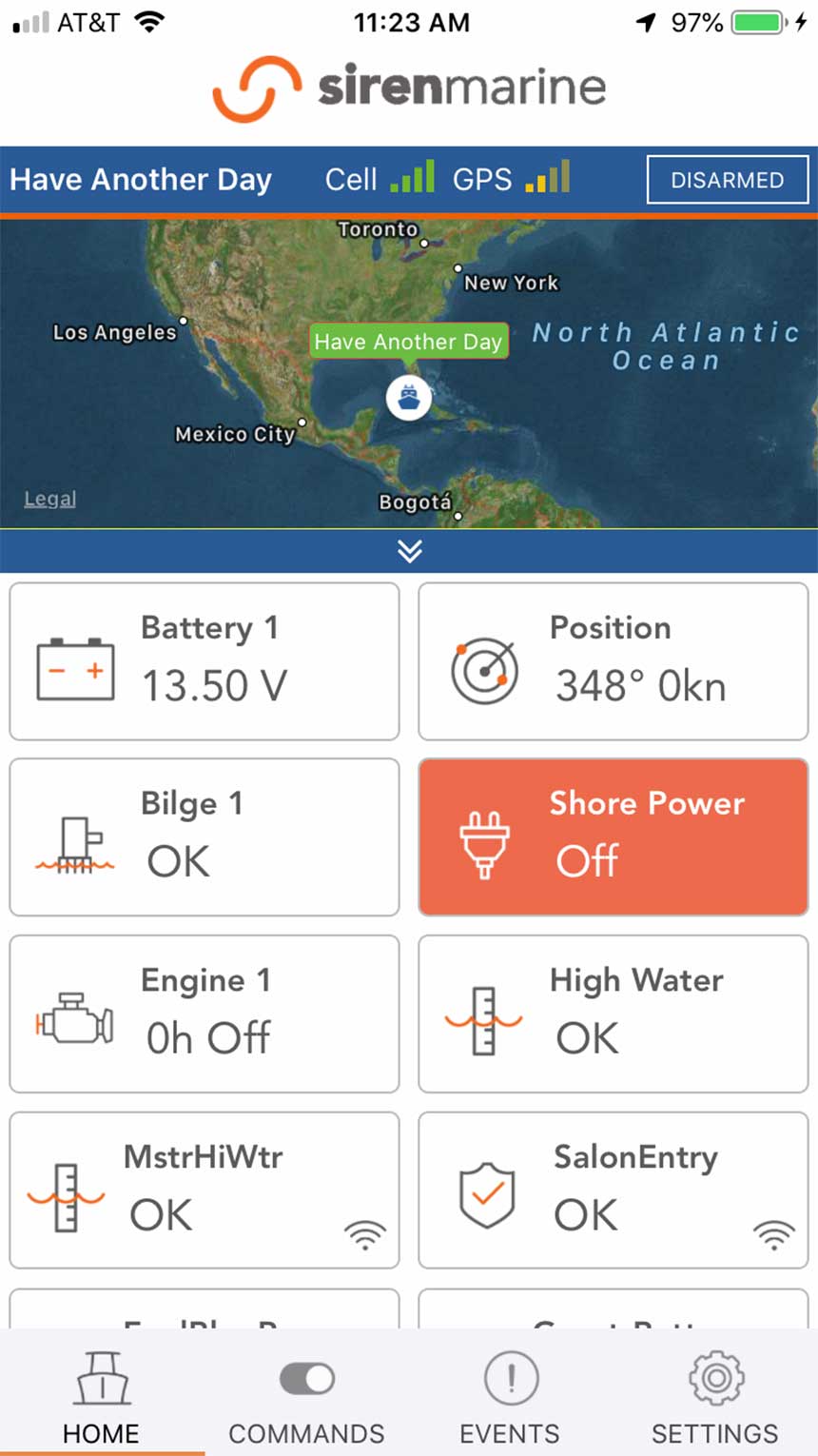Switch to the Events tab

(511, 1398)
